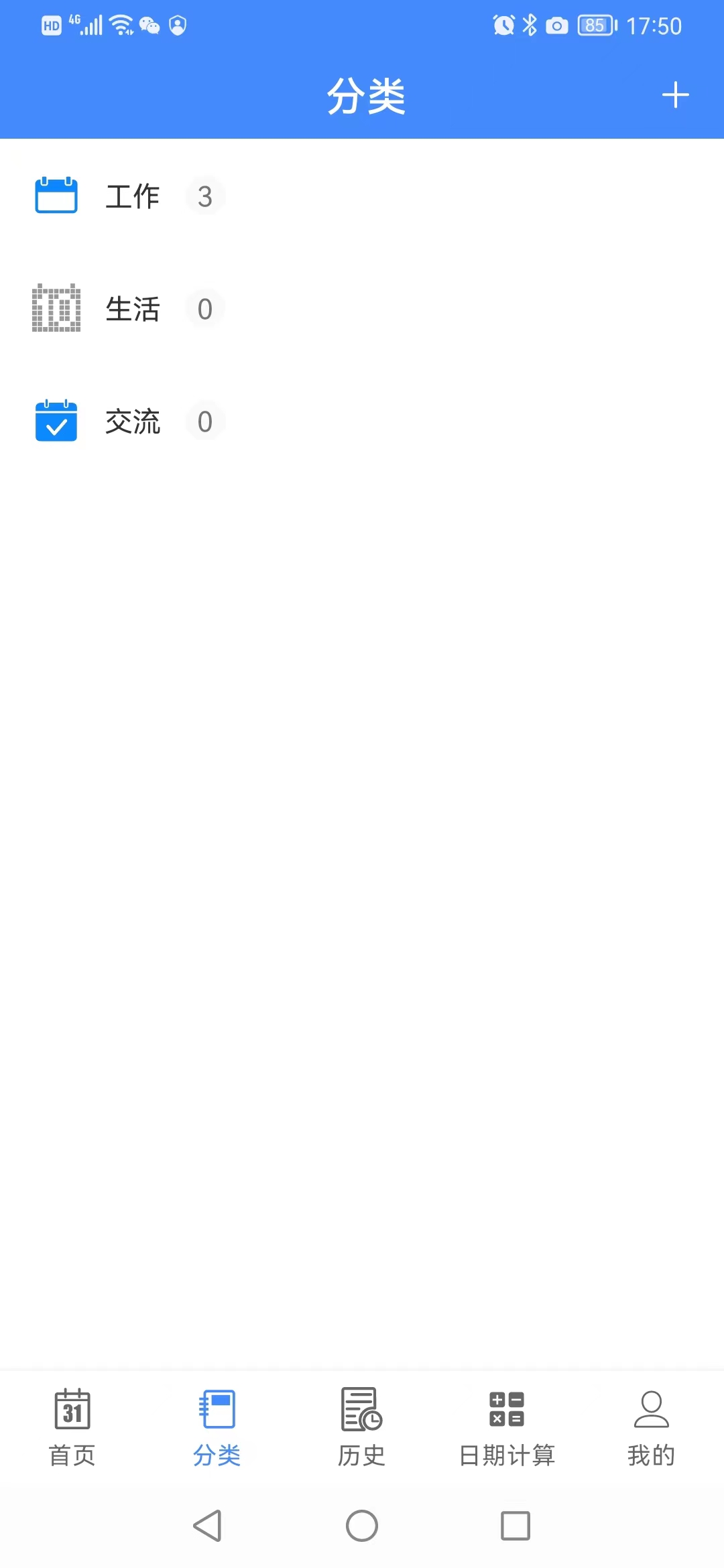Switch to the 首页 tab

(x=72, y=1427)
